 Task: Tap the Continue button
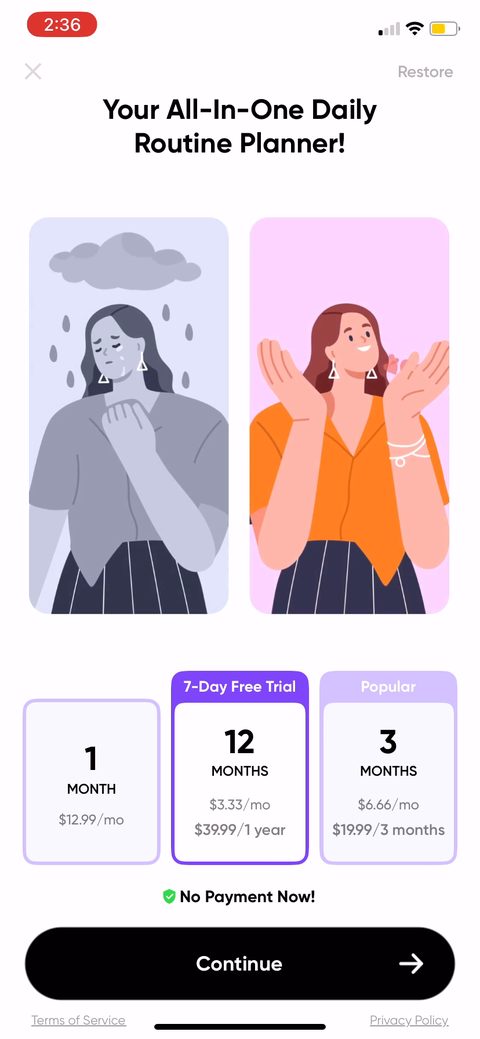[x=240, y=963]
